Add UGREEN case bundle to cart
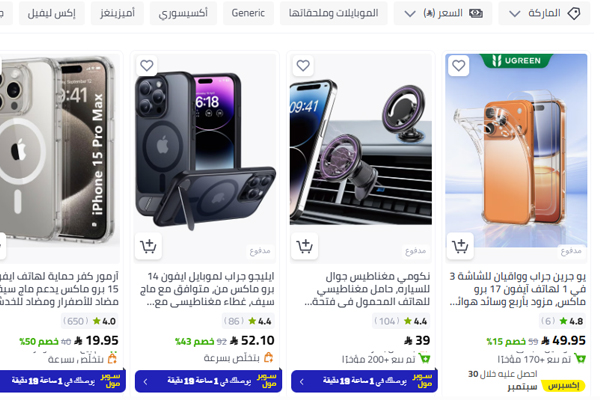600x400 pixels. 459,246
